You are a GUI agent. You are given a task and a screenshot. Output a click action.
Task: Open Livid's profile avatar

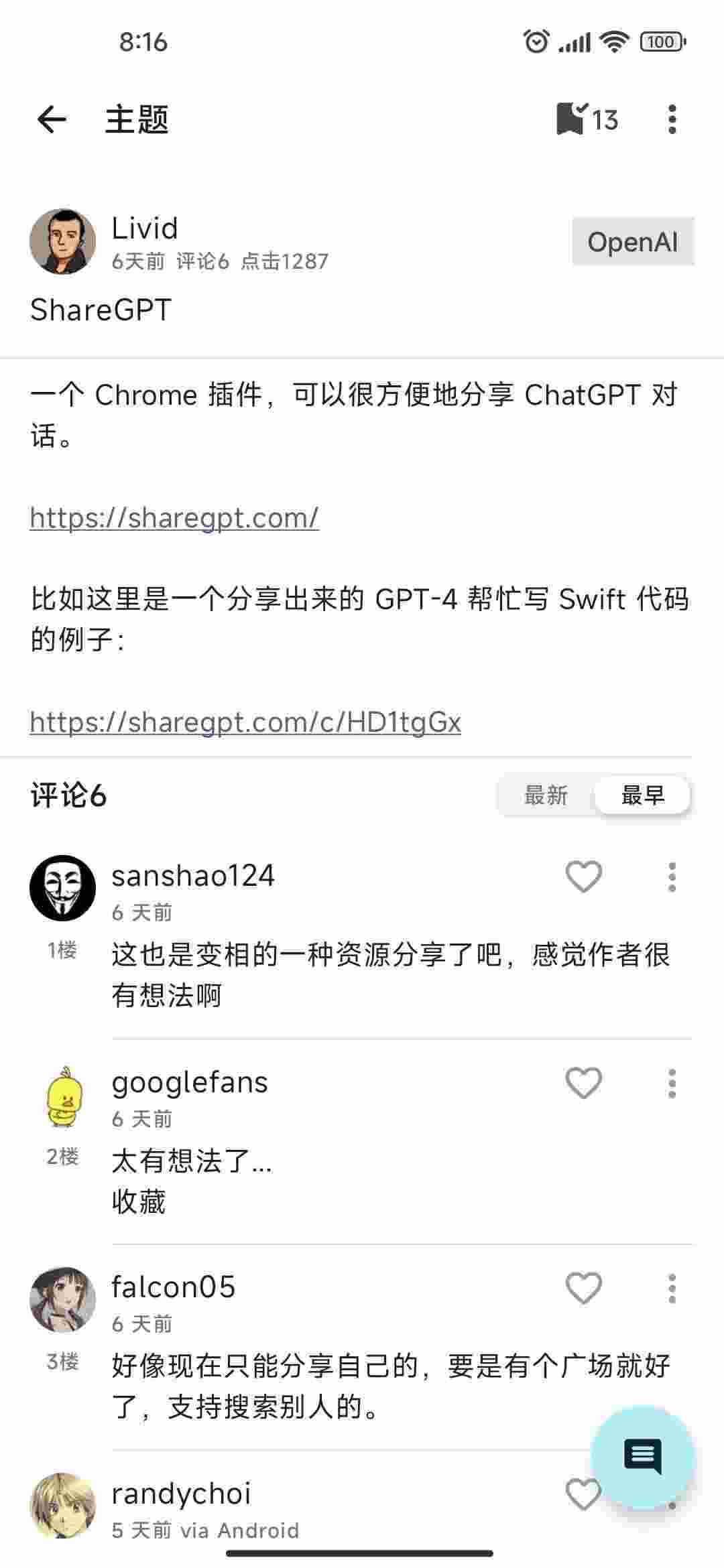tap(63, 241)
